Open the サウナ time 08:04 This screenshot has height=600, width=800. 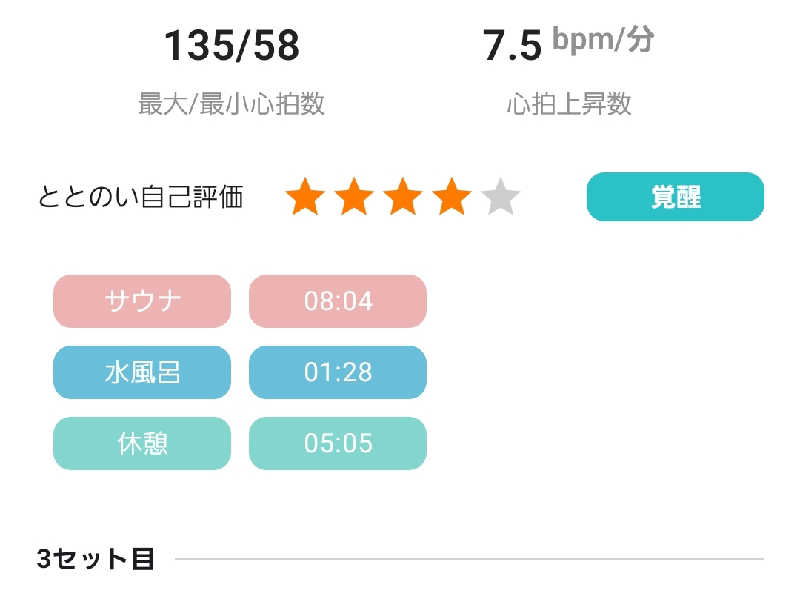coord(338,301)
